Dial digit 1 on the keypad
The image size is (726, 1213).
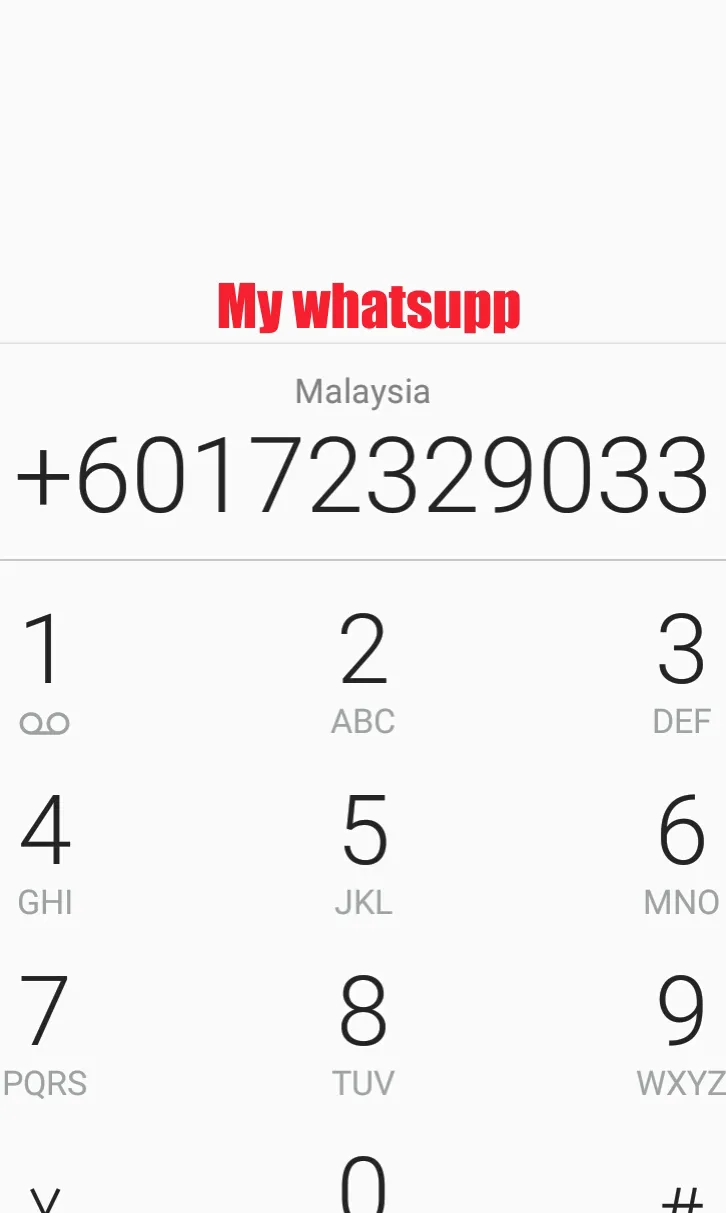[45, 672]
